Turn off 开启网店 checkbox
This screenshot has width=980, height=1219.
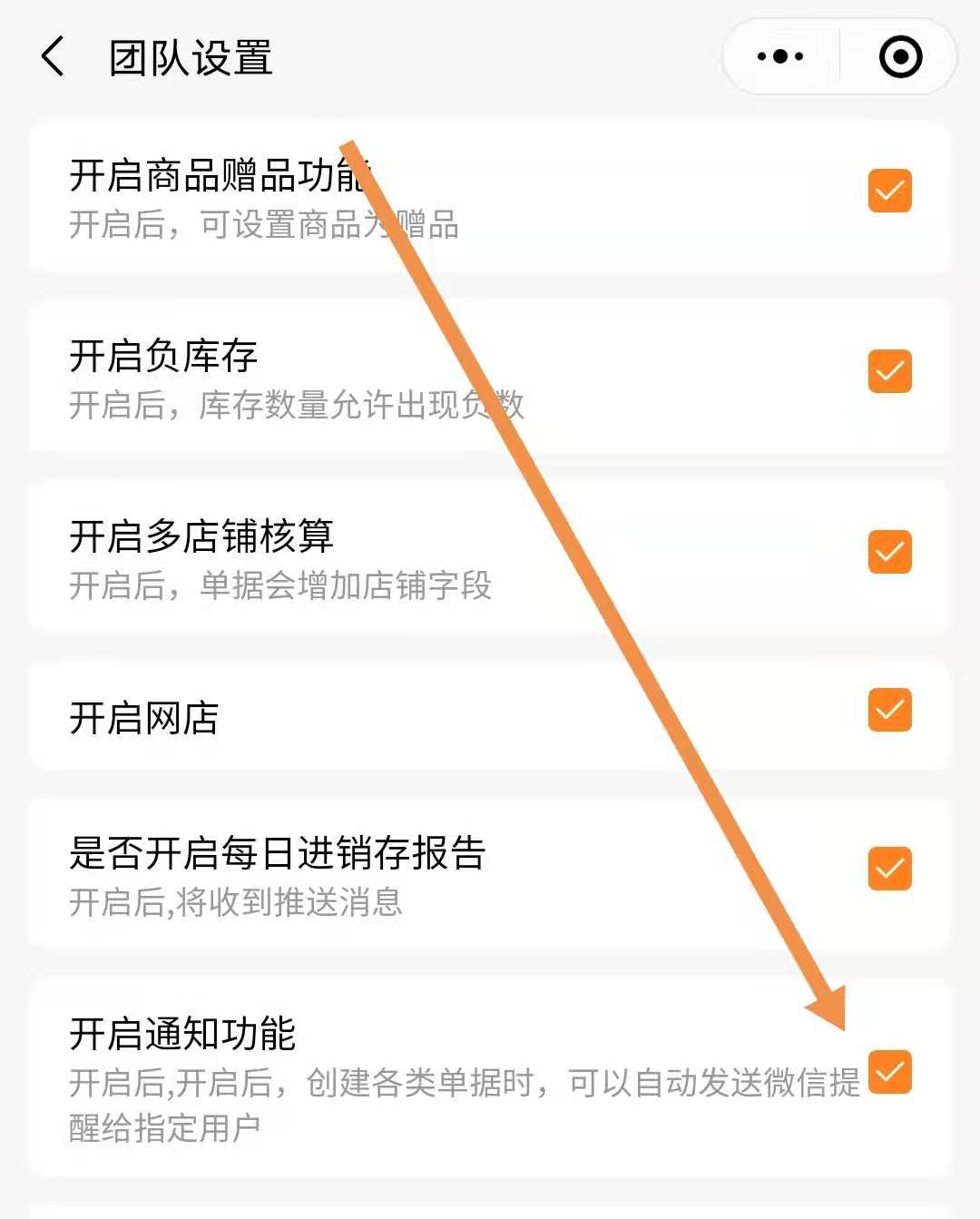pos(889,710)
